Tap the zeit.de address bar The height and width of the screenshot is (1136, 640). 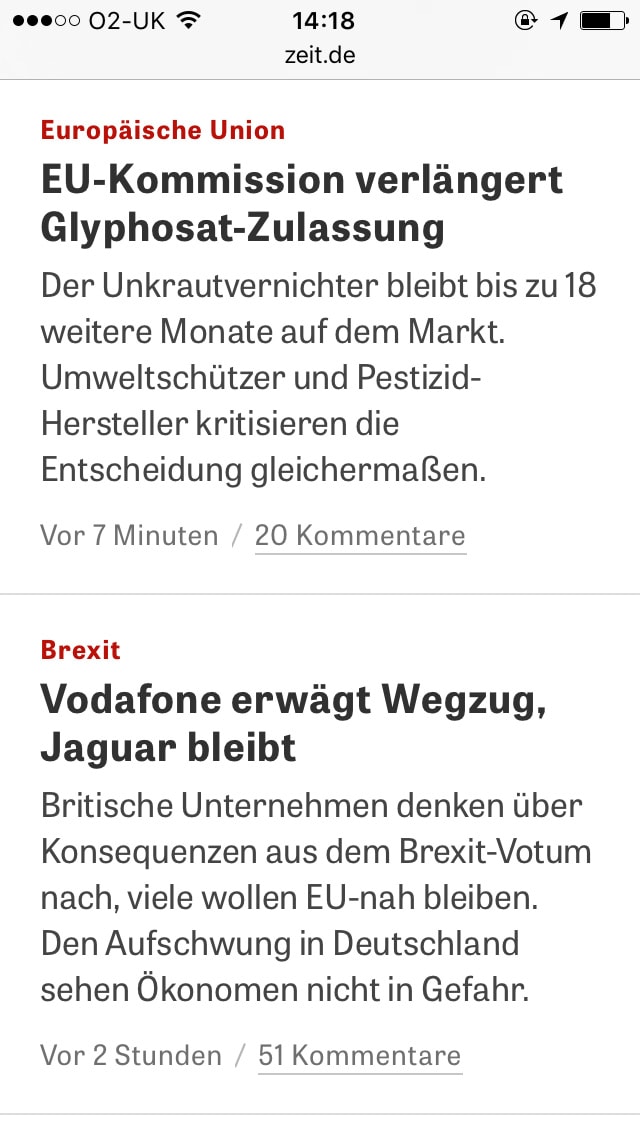point(320,56)
